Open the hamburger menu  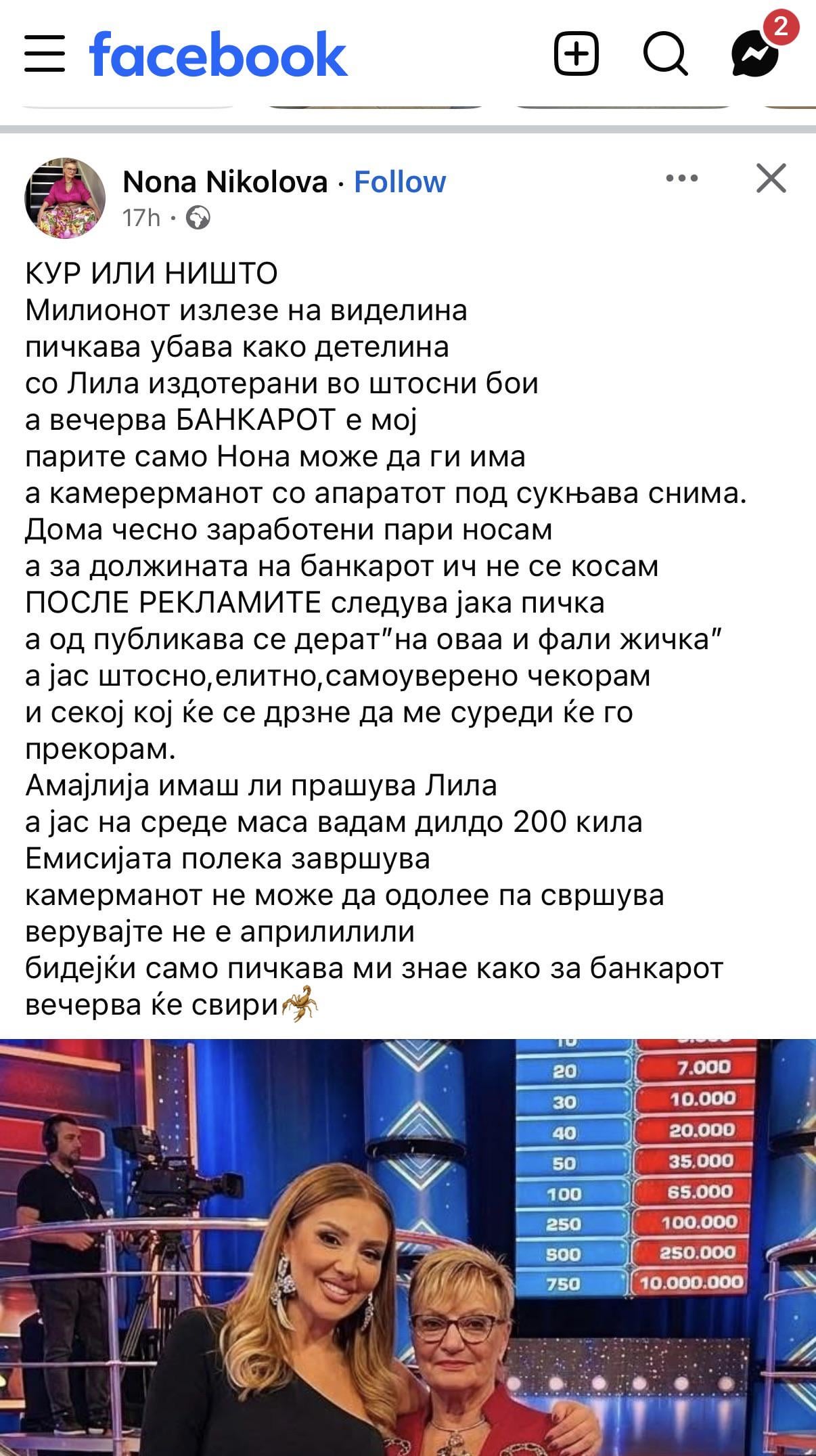tap(45, 55)
